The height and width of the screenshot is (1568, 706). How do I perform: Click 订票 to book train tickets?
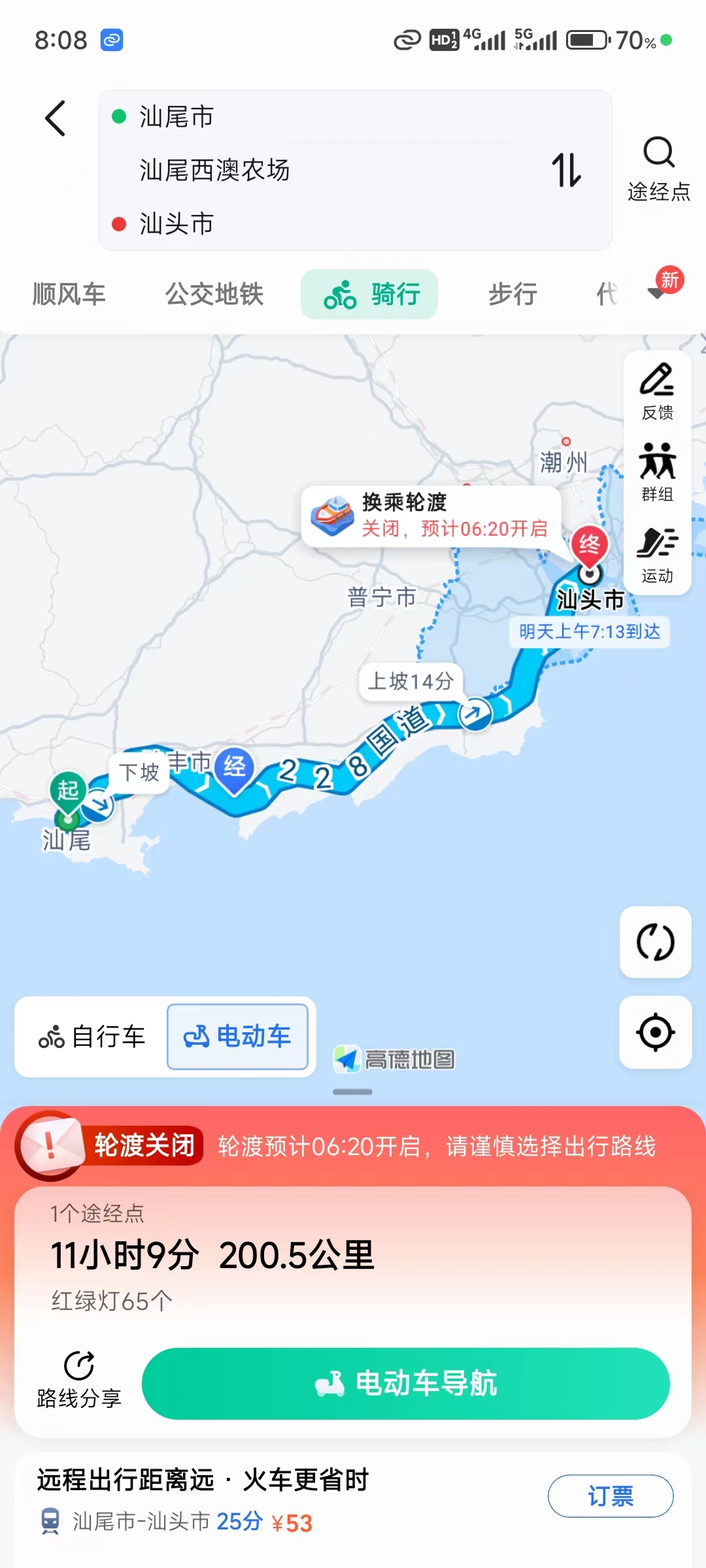pyautogui.click(x=610, y=1495)
